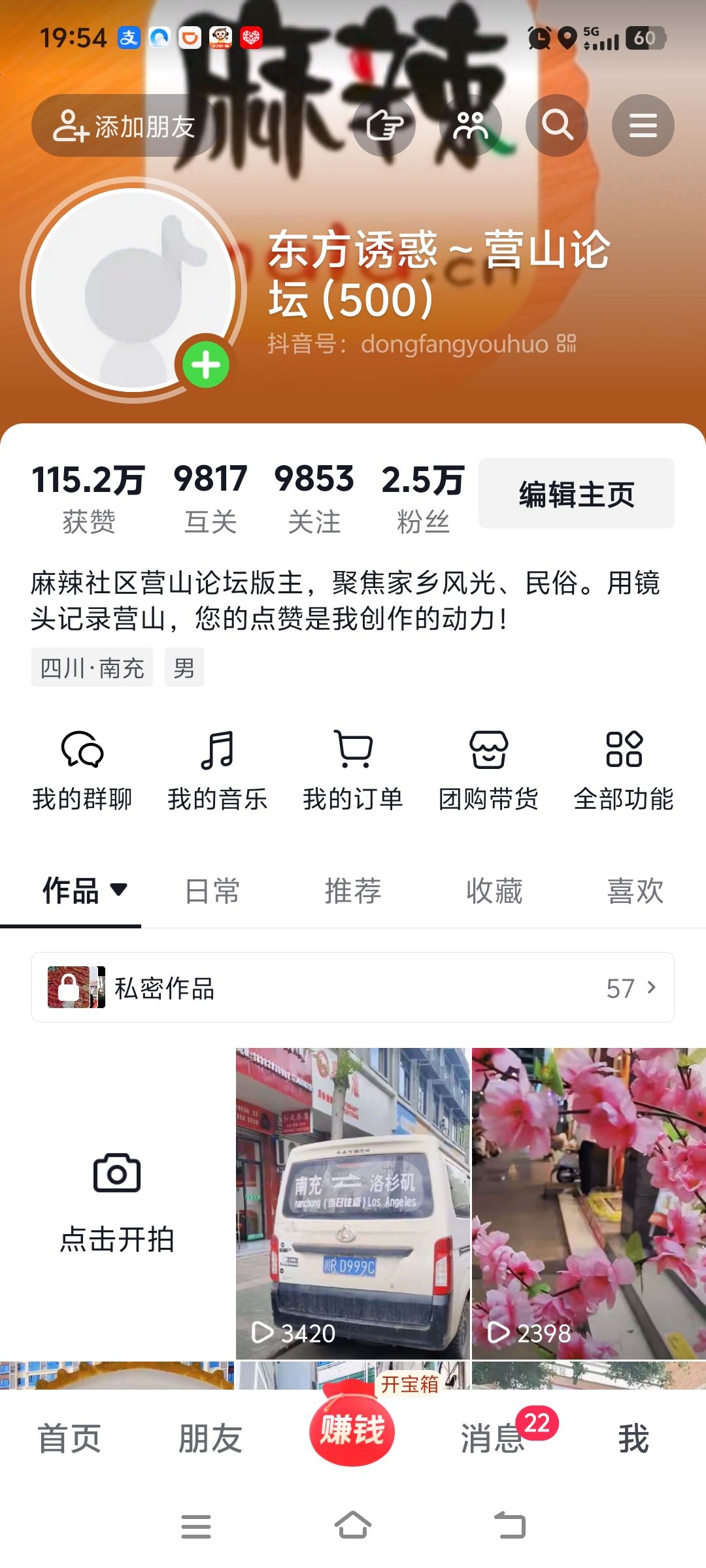The width and height of the screenshot is (706, 1568).
Task: Tap the 添加朋友 add friends button
Action: (x=124, y=125)
